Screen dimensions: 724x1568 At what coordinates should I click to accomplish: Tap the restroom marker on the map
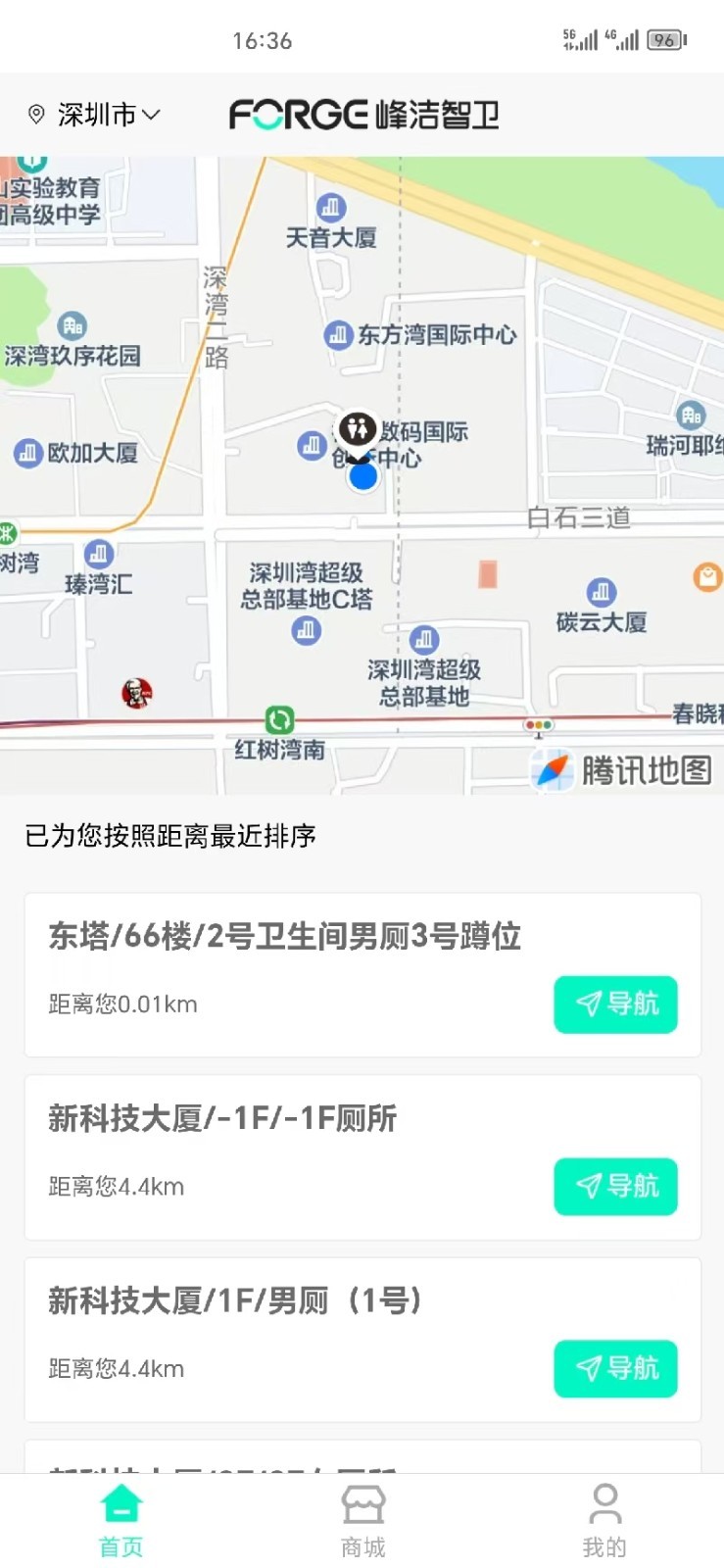pyautogui.click(x=358, y=429)
